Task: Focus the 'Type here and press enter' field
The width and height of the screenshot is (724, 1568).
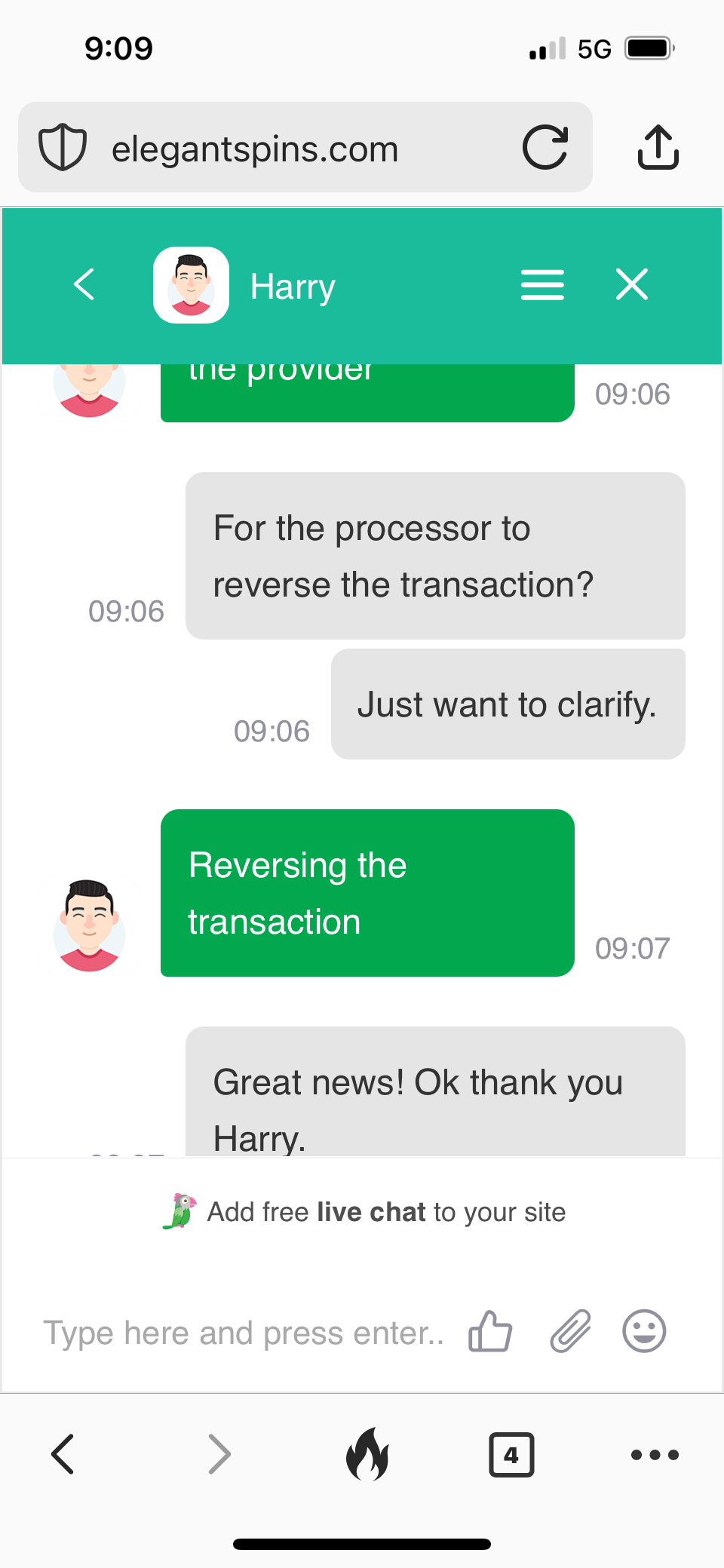Action: pyautogui.click(x=243, y=1333)
